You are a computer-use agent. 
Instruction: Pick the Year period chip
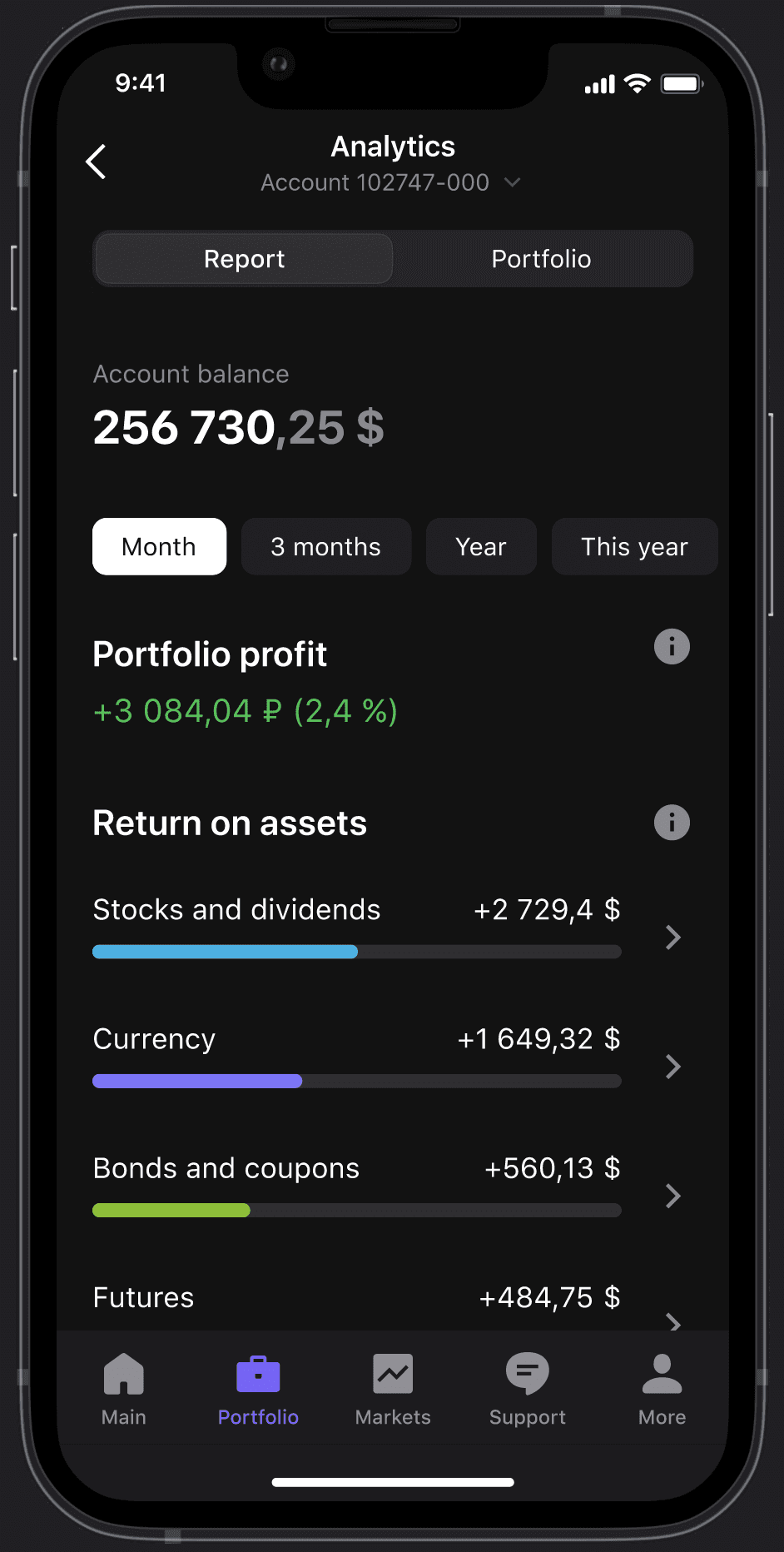(481, 547)
